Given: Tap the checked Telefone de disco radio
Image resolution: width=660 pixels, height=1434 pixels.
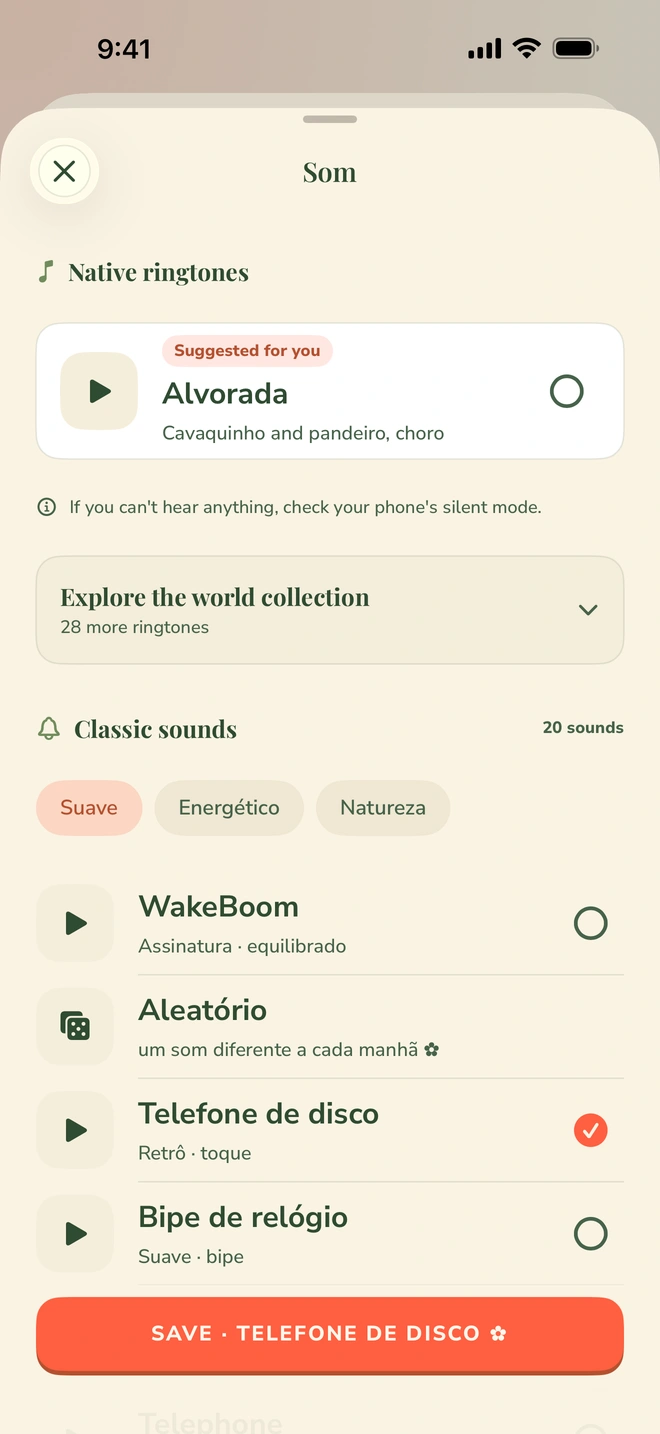Looking at the screenshot, I should point(591,1130).
